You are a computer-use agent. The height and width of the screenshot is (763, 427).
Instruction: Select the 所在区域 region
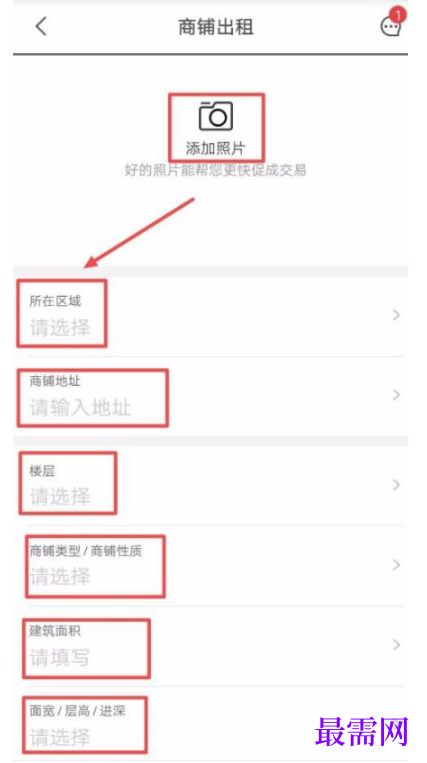tap(210, 315)
